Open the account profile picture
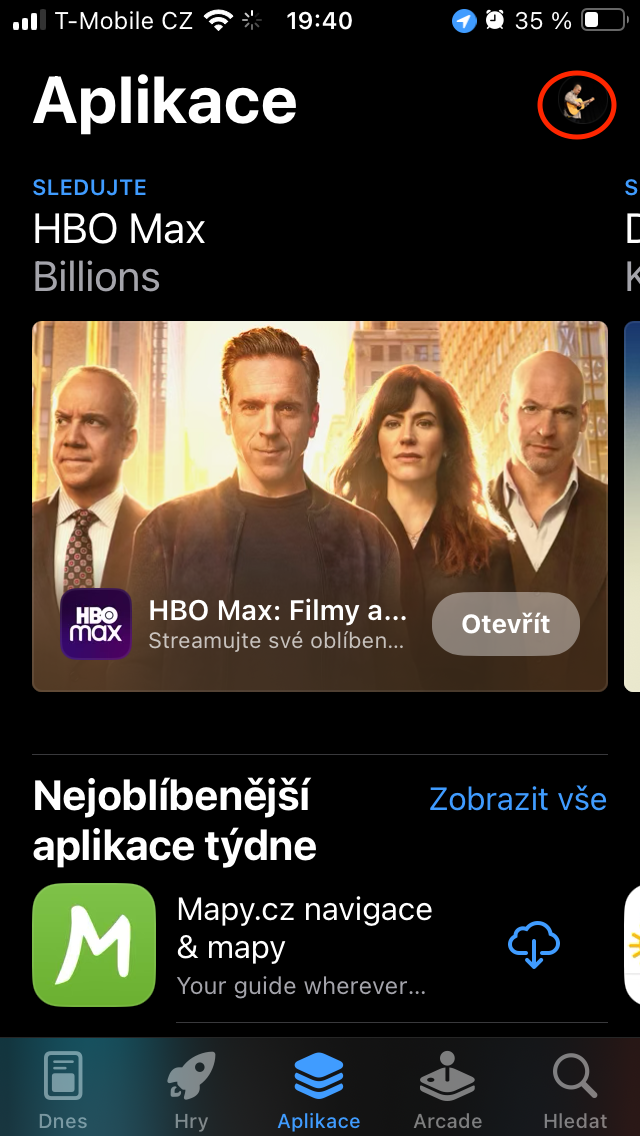Viewport: 640px width, 1136px height. pyautogui.click(x=577, y=103)
